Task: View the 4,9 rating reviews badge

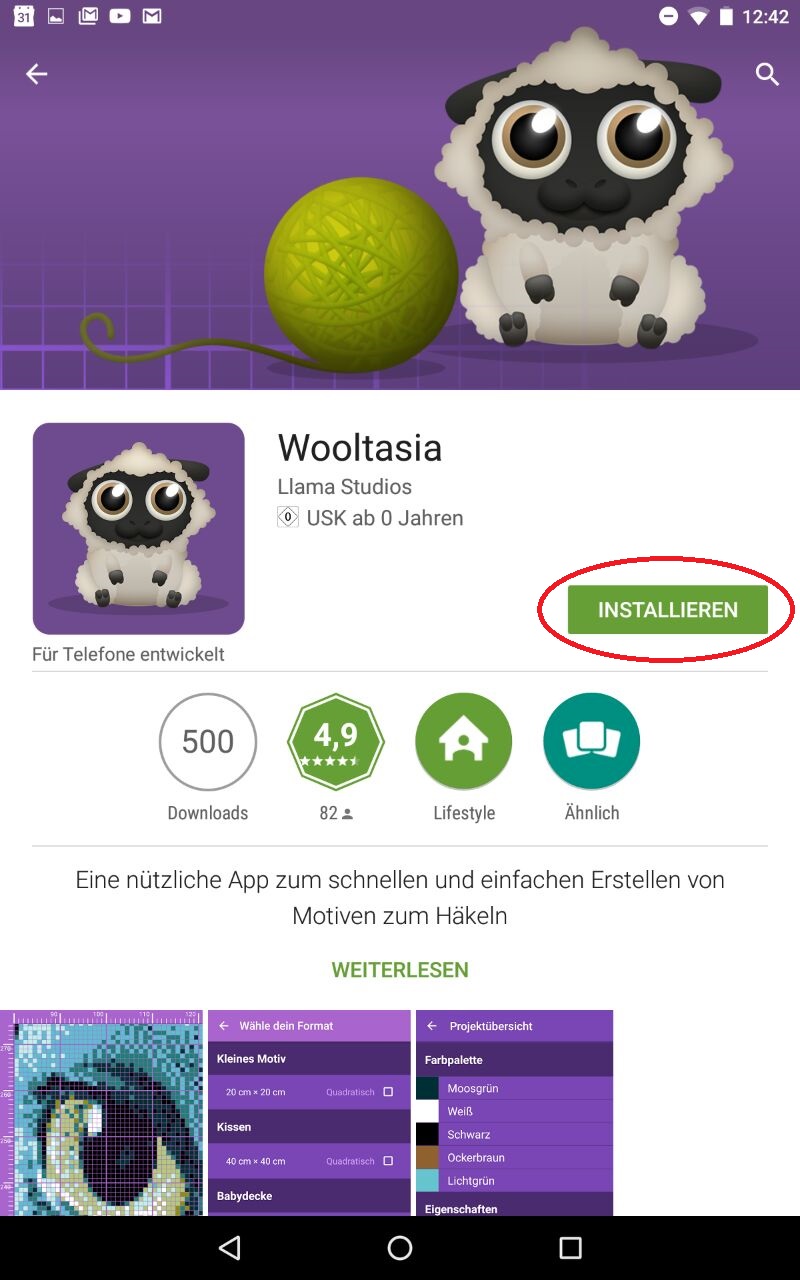Action: tap(336, 742)
